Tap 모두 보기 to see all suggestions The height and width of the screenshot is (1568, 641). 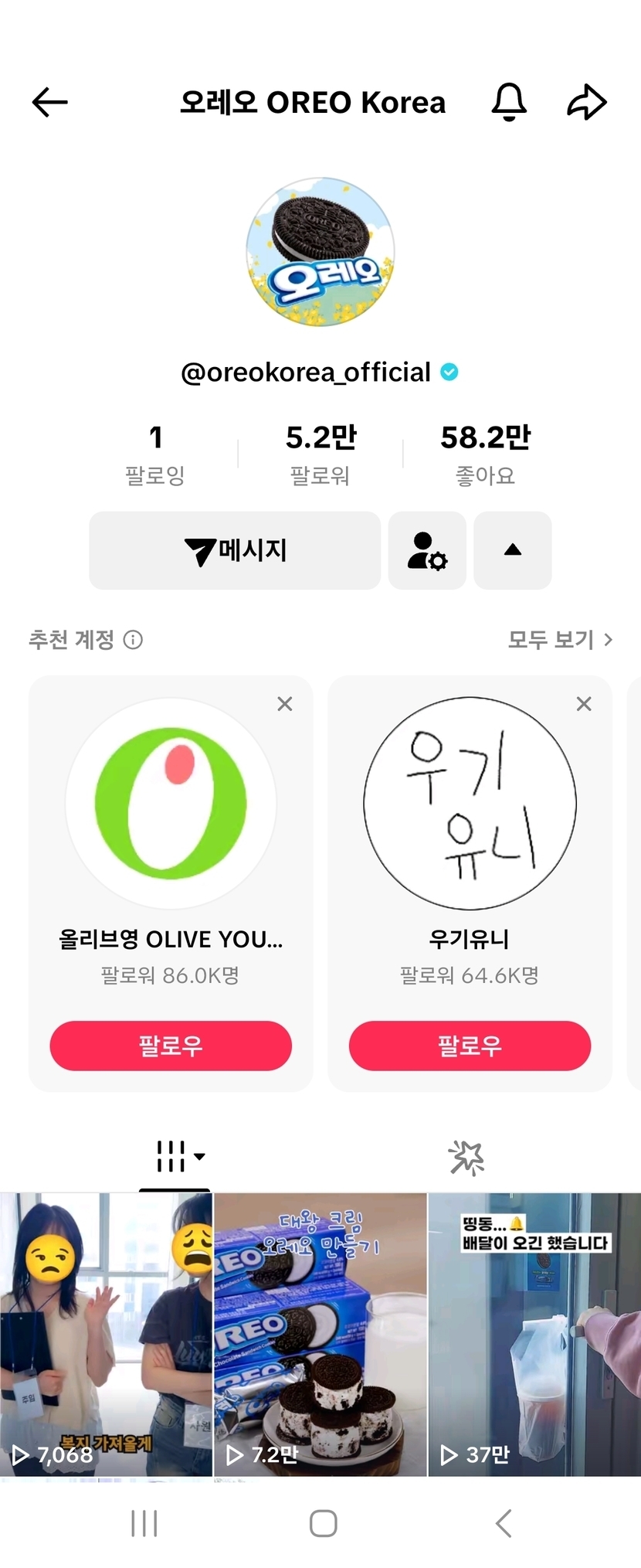tap(560, 640)
